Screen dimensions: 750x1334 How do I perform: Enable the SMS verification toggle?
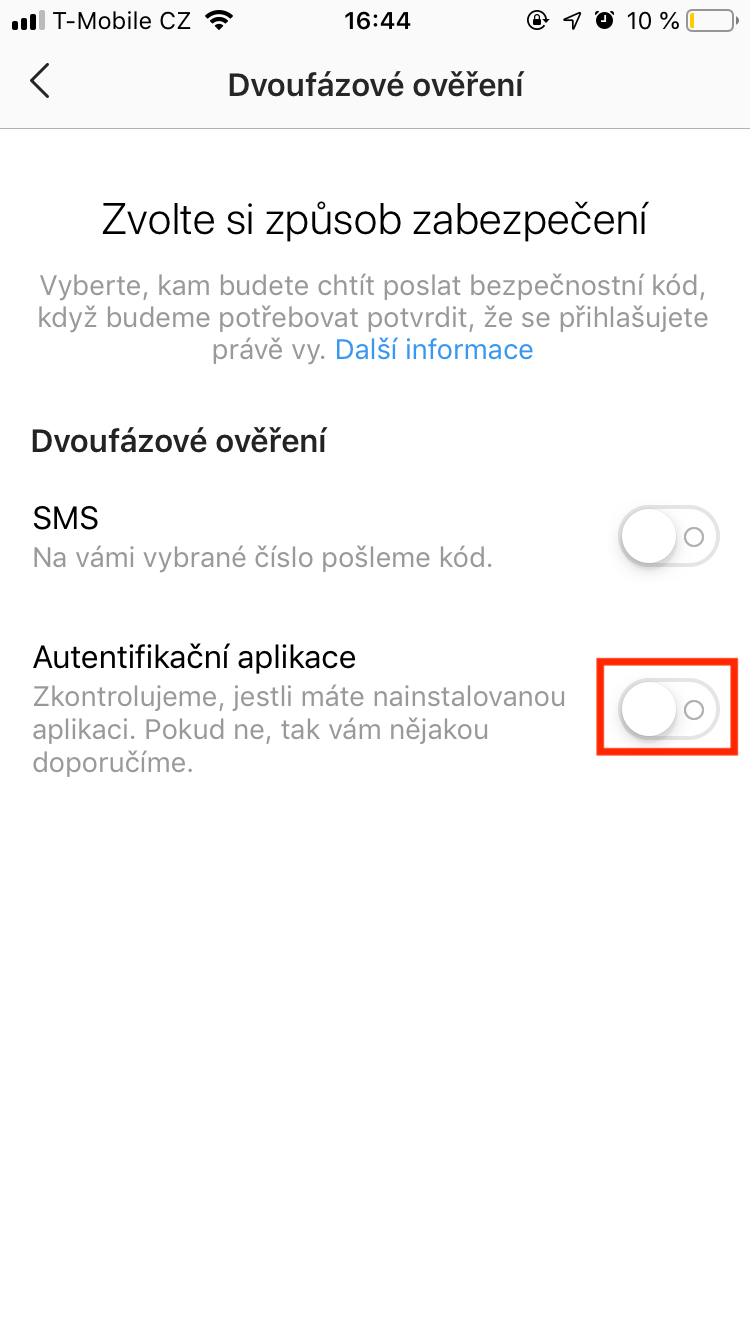pos(668,537)
